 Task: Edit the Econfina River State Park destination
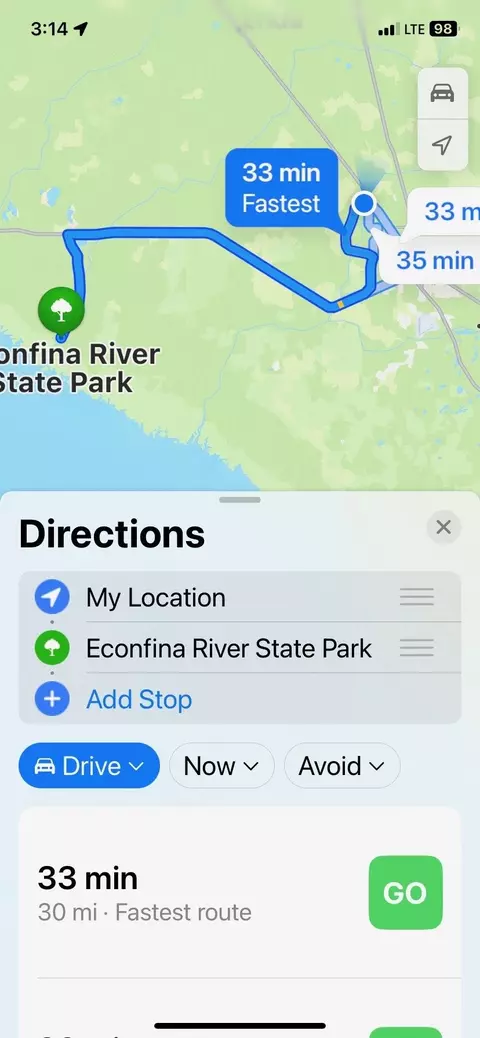240,648
